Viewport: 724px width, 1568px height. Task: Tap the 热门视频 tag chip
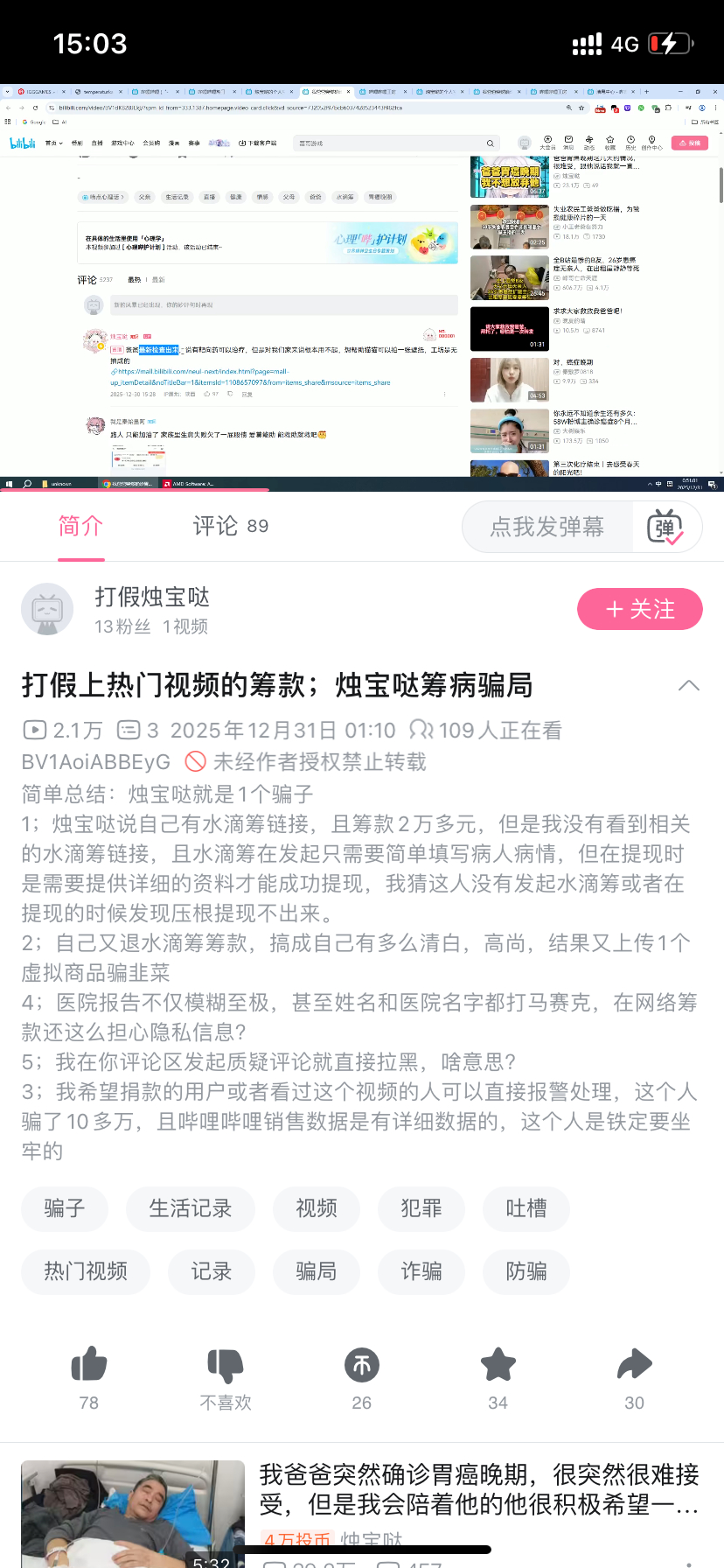(x=86, y=1271)
